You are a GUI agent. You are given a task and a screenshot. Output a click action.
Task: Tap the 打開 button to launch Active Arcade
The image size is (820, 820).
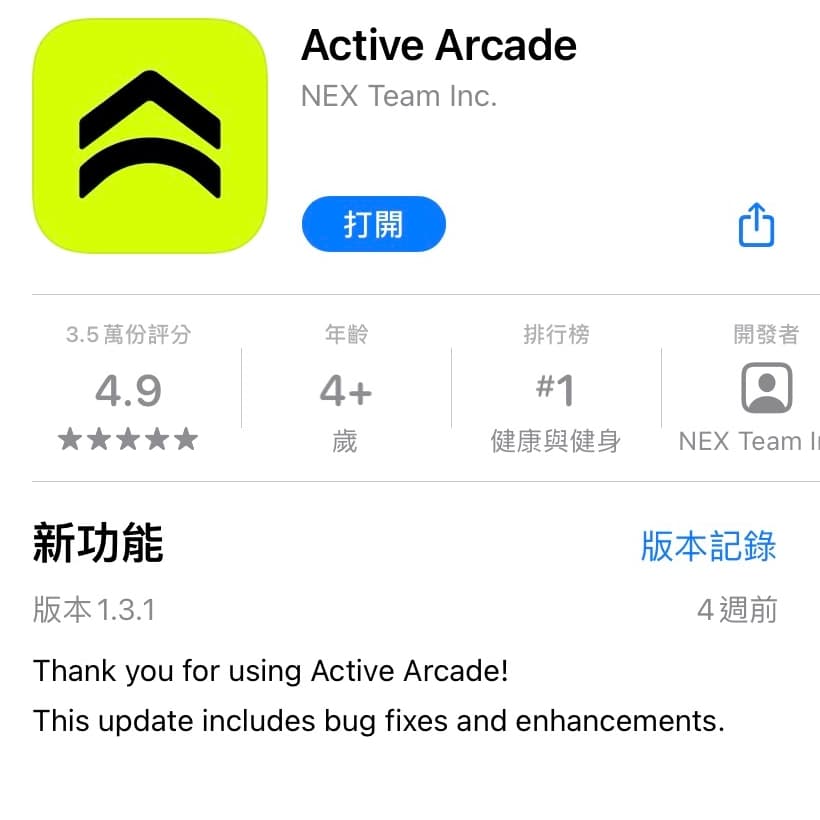[373, 224]
